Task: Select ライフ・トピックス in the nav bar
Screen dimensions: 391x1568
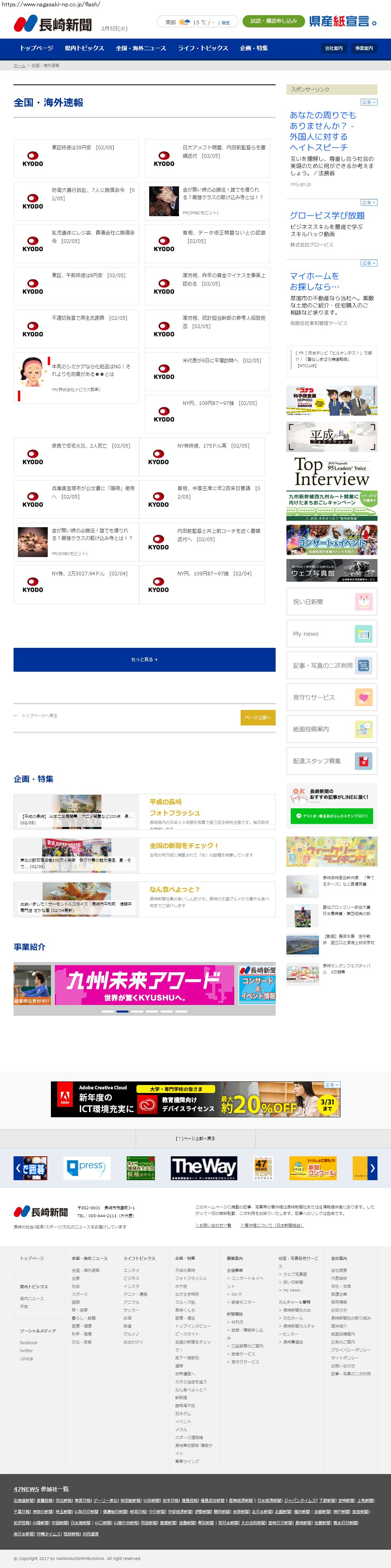Action: 202,48
